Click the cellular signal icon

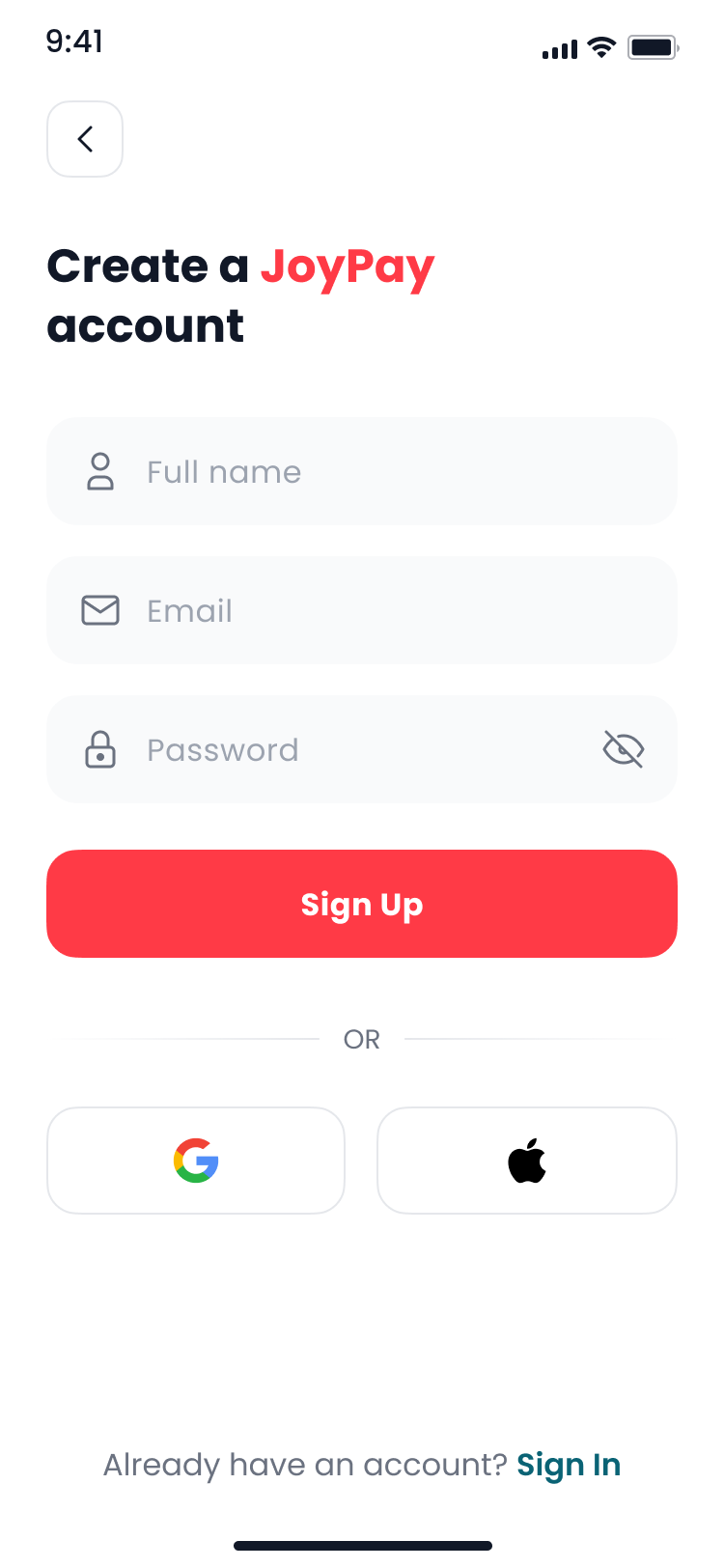coord(558,49)
